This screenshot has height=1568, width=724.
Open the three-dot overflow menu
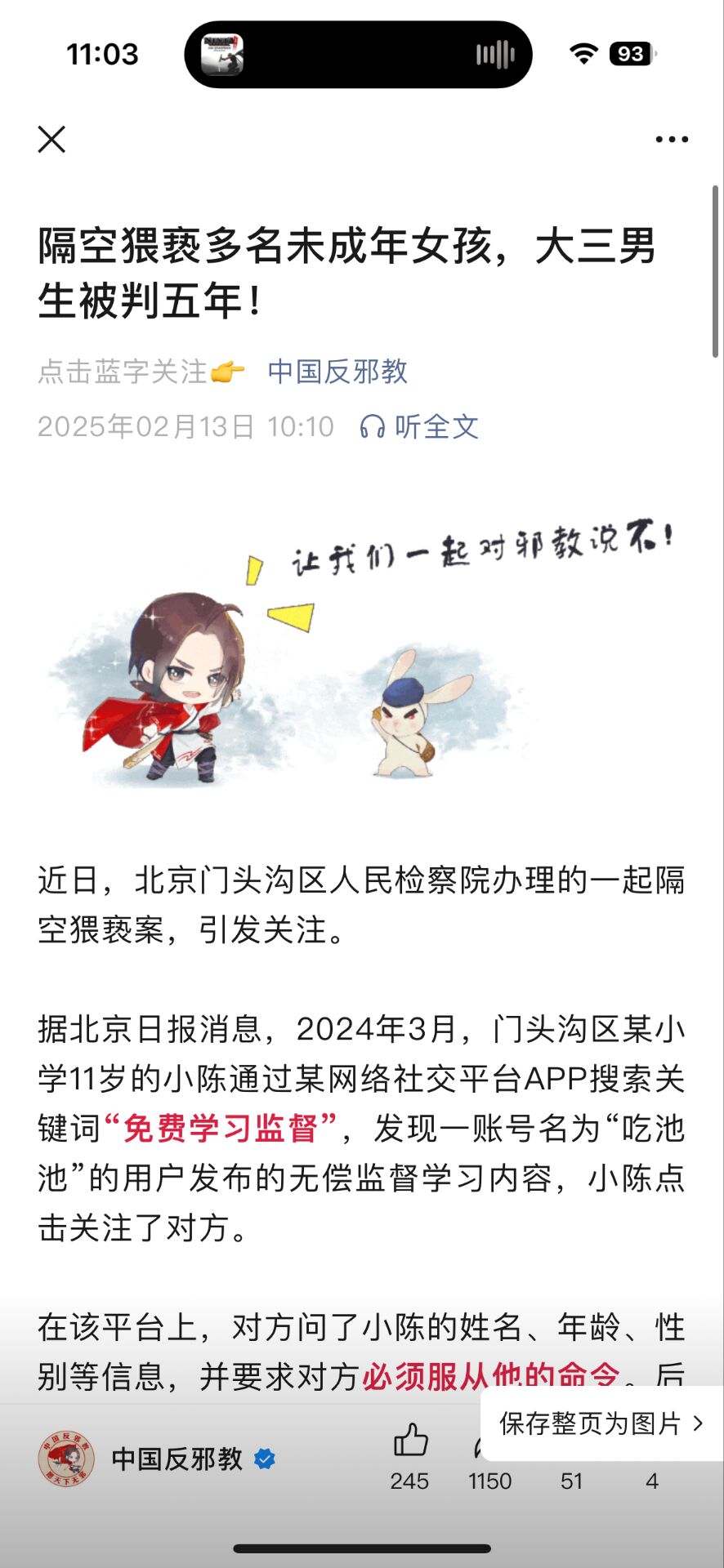(x=672, y=140)
